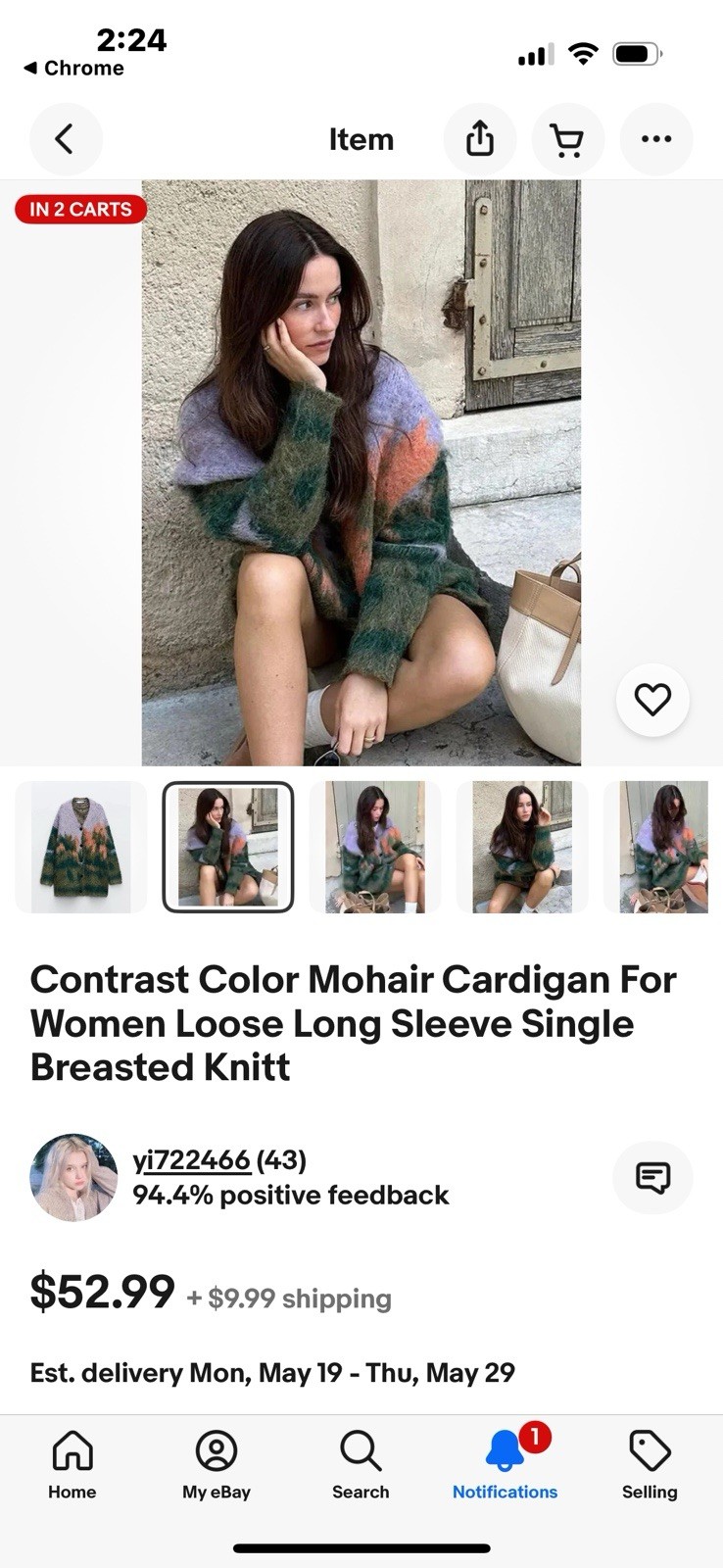The height and width of the screenshot is (1568, 723).
Task: Open the shopping cart
Action: (567, 139)
